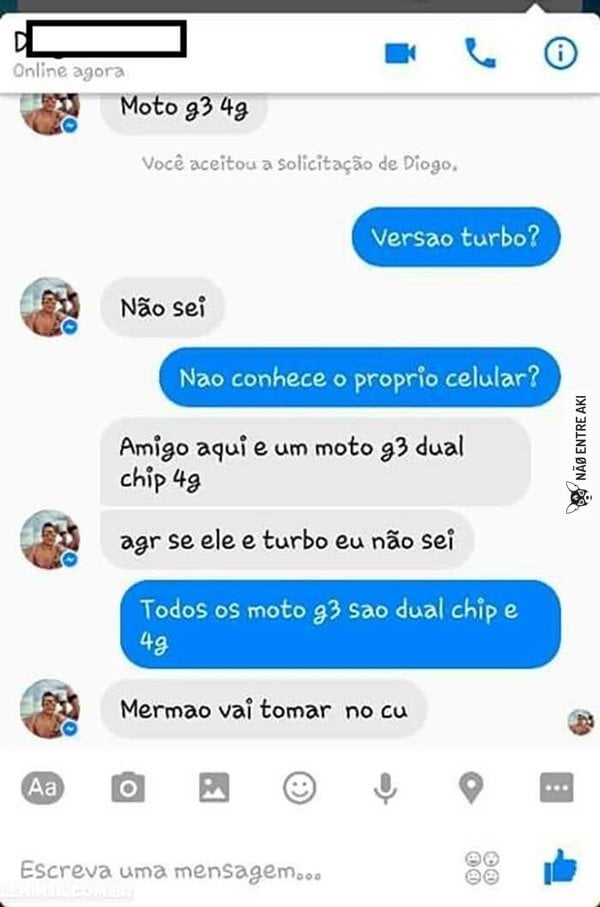Viewport: 600px width, 907px height.
Task: Open the emoji faces picker
Action: [482, 867]
